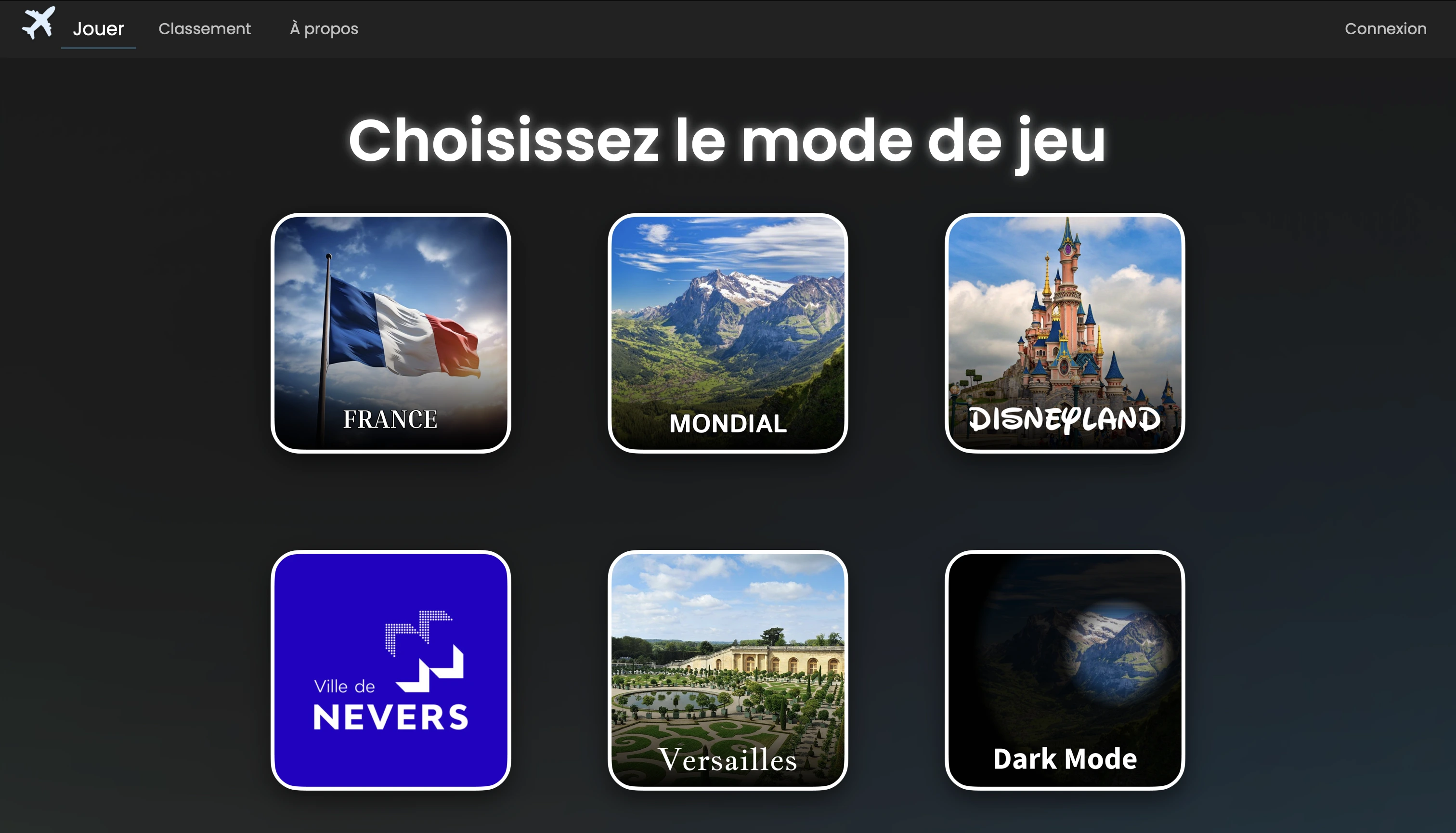
Task: Open the Connexion login link
Action: 1385,28
